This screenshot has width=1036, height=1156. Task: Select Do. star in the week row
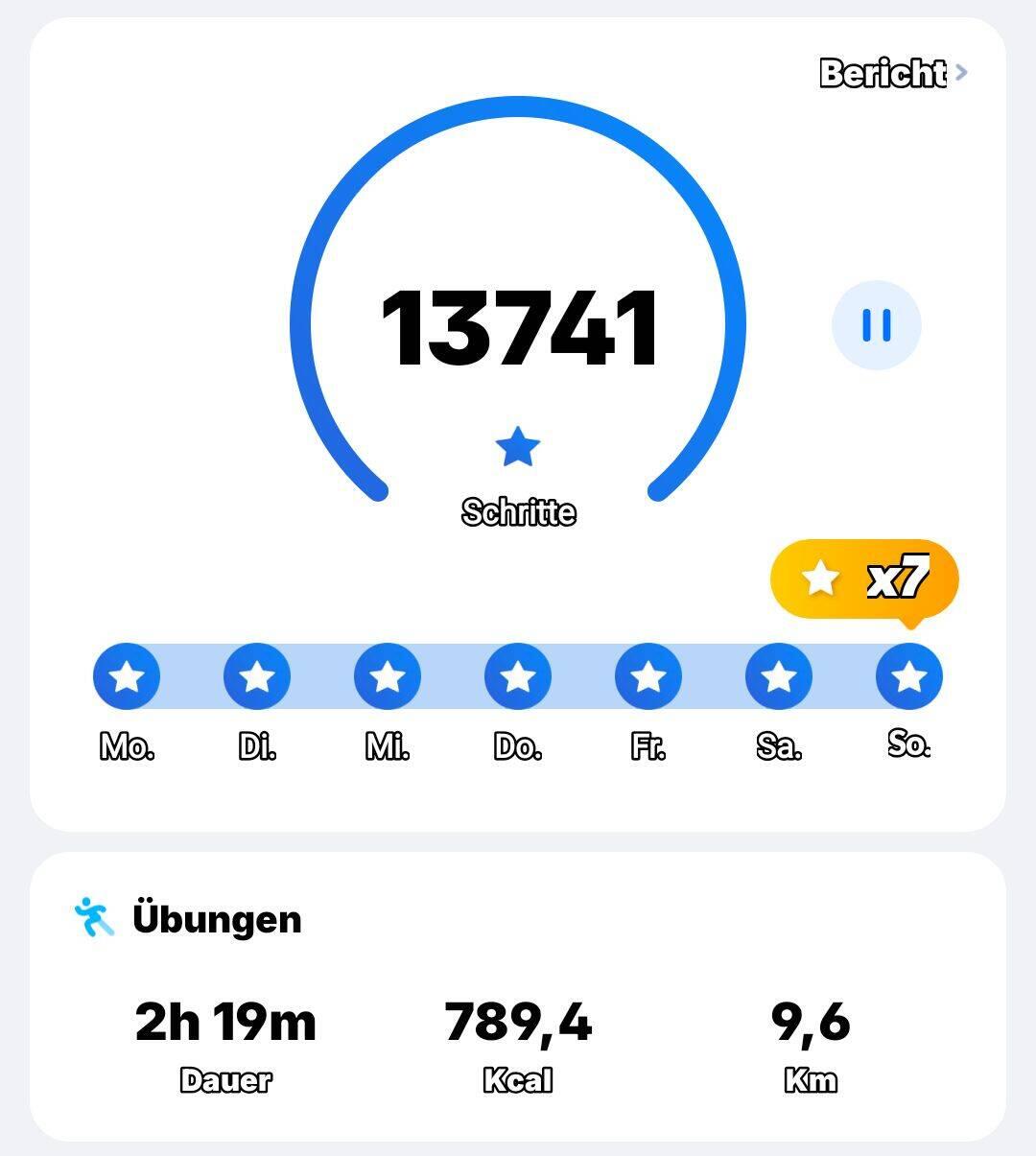(x=518, y=677)
